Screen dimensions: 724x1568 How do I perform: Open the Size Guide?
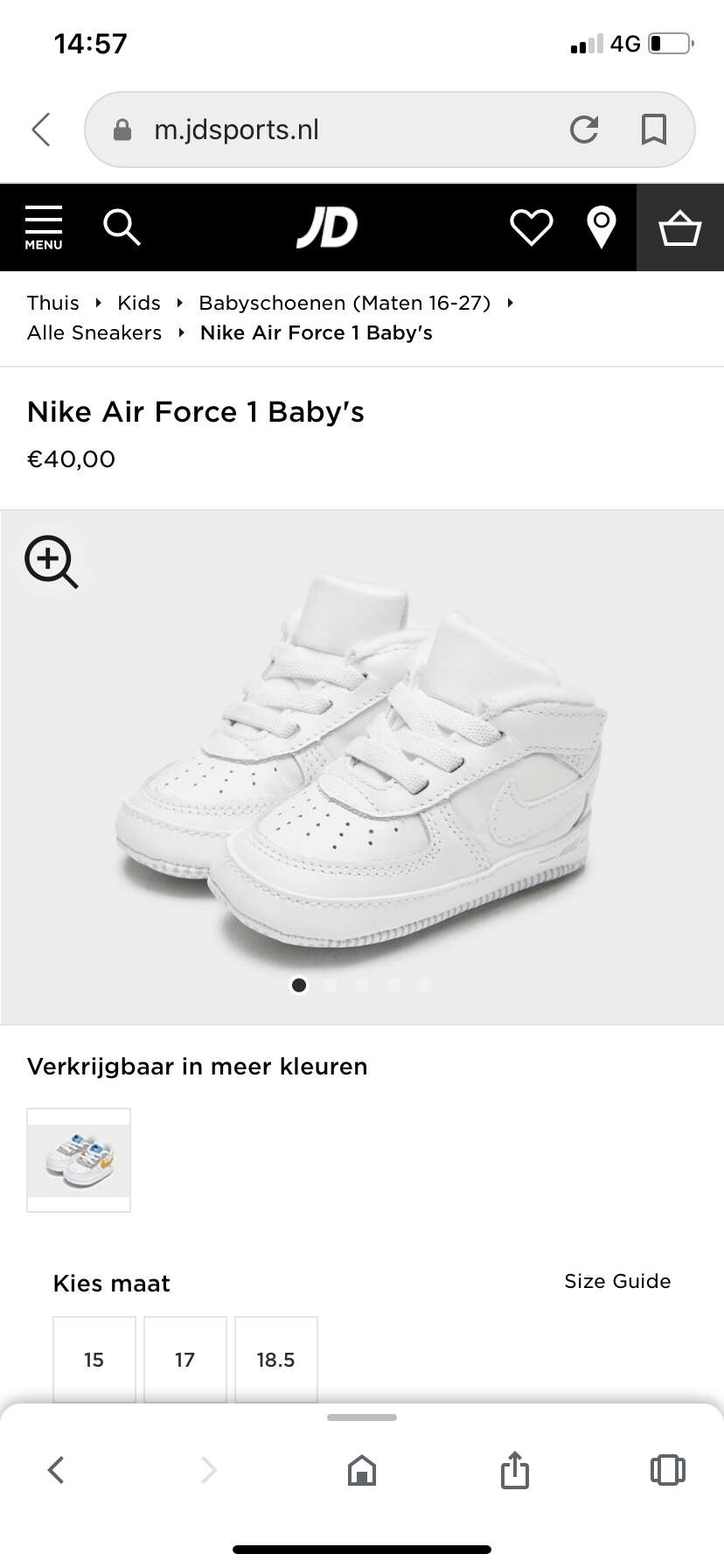click(x=617, y=1281)
